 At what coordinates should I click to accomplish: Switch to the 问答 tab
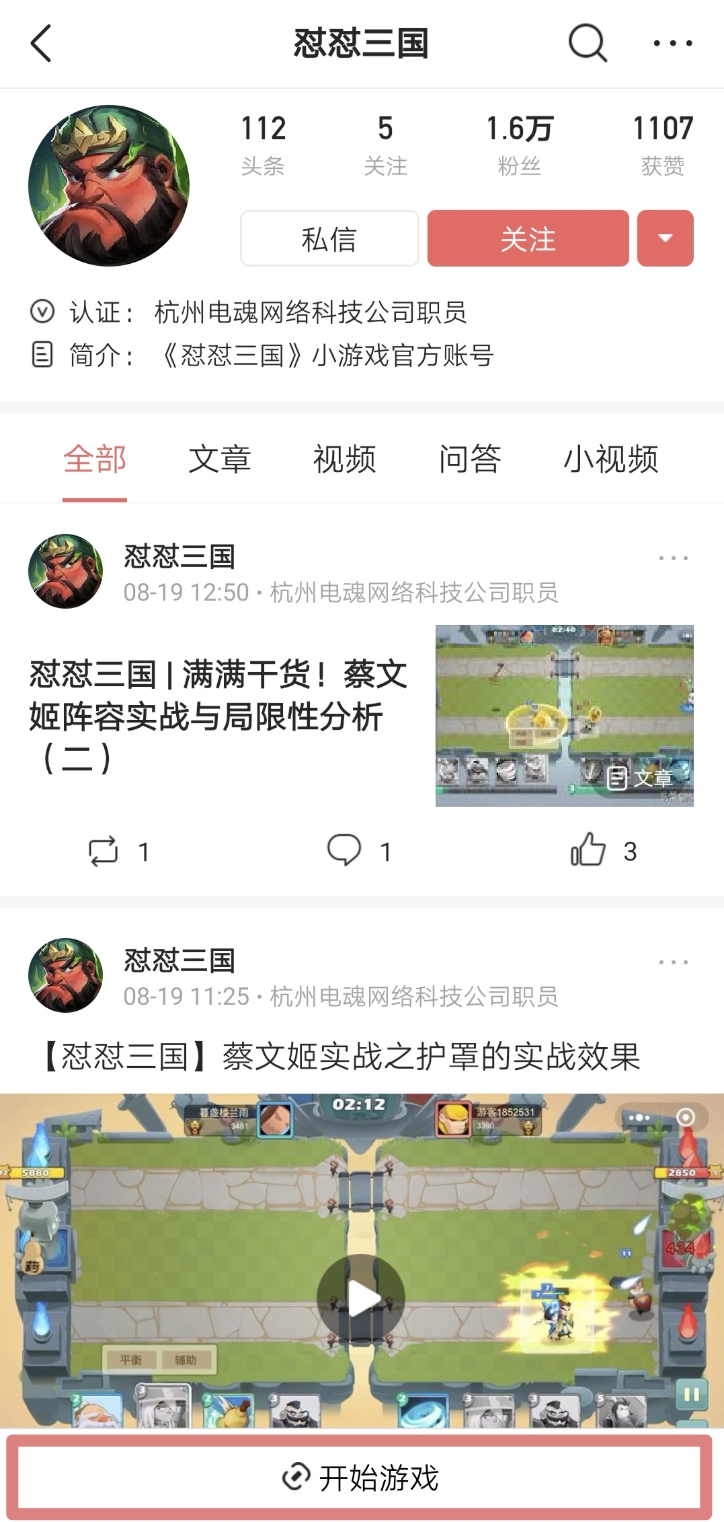click(469, 459)
